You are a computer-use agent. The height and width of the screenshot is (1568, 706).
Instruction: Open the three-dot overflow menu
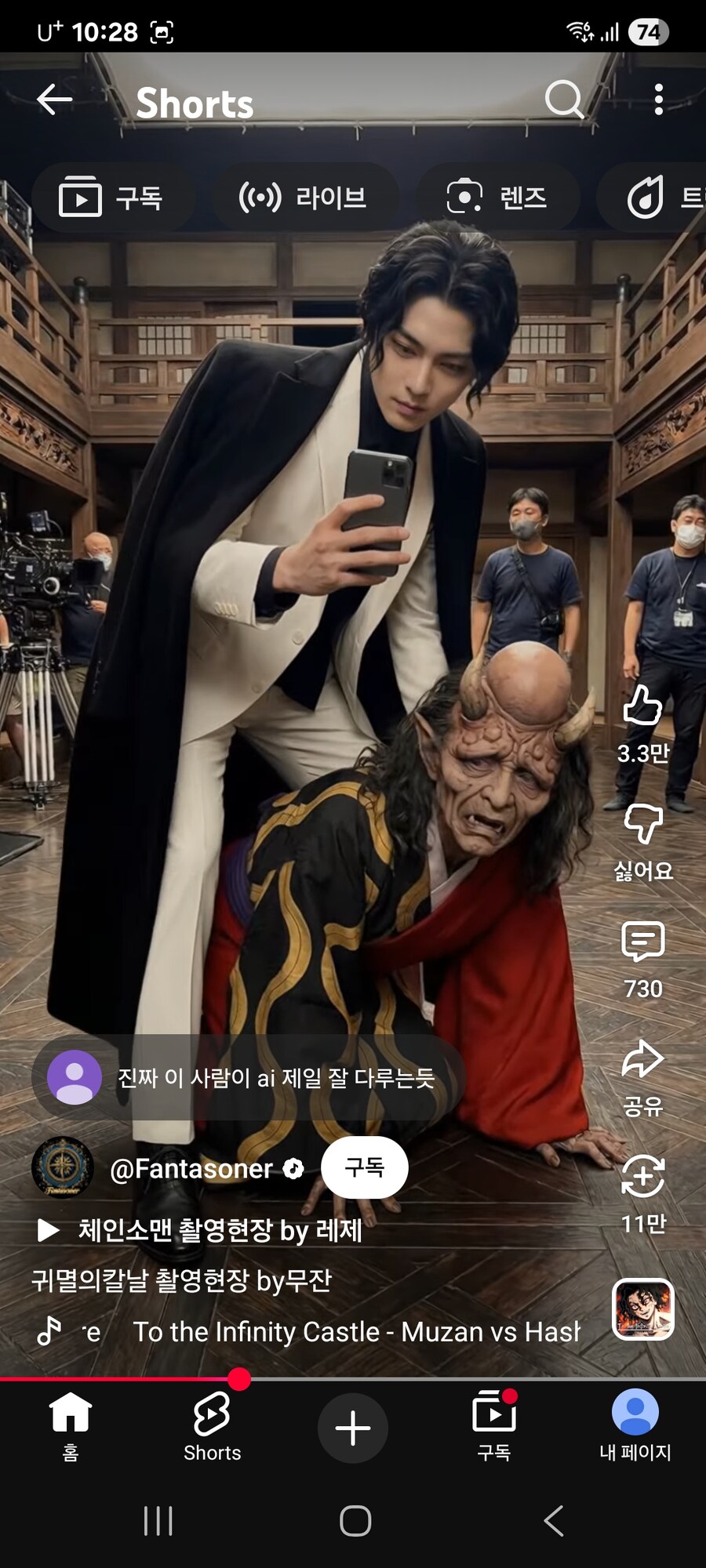(659, 100)
